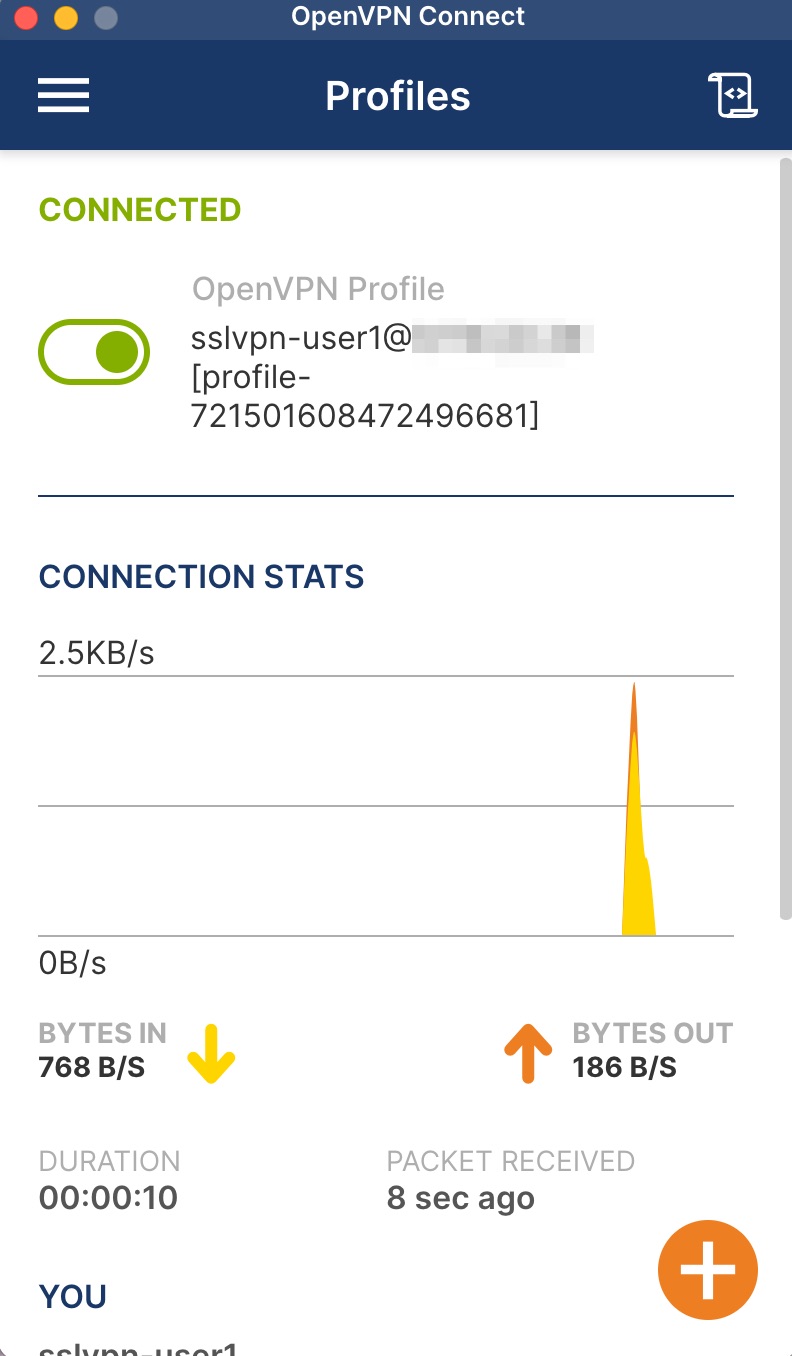This screenshot has width=792, height=1356.
Task: Open the hamburger navigation menu
Action: [x=63, y=95]
